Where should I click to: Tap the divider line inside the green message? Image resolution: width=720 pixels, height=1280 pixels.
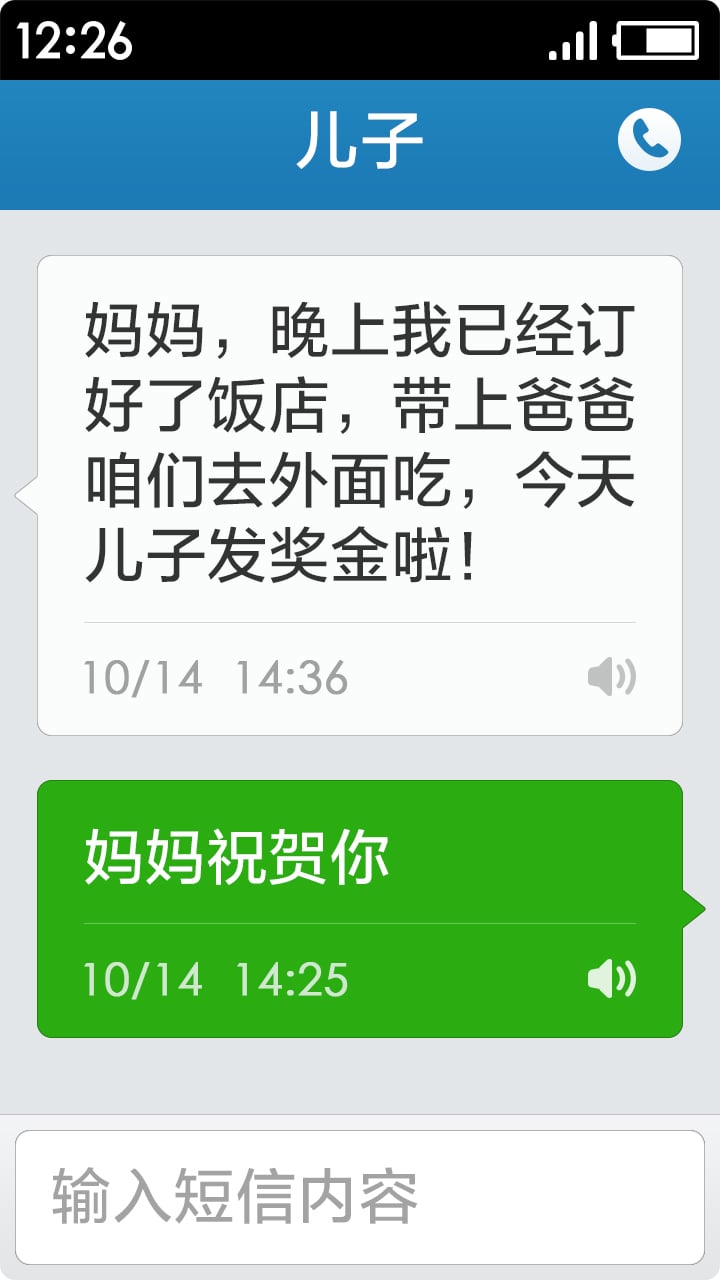360,921
